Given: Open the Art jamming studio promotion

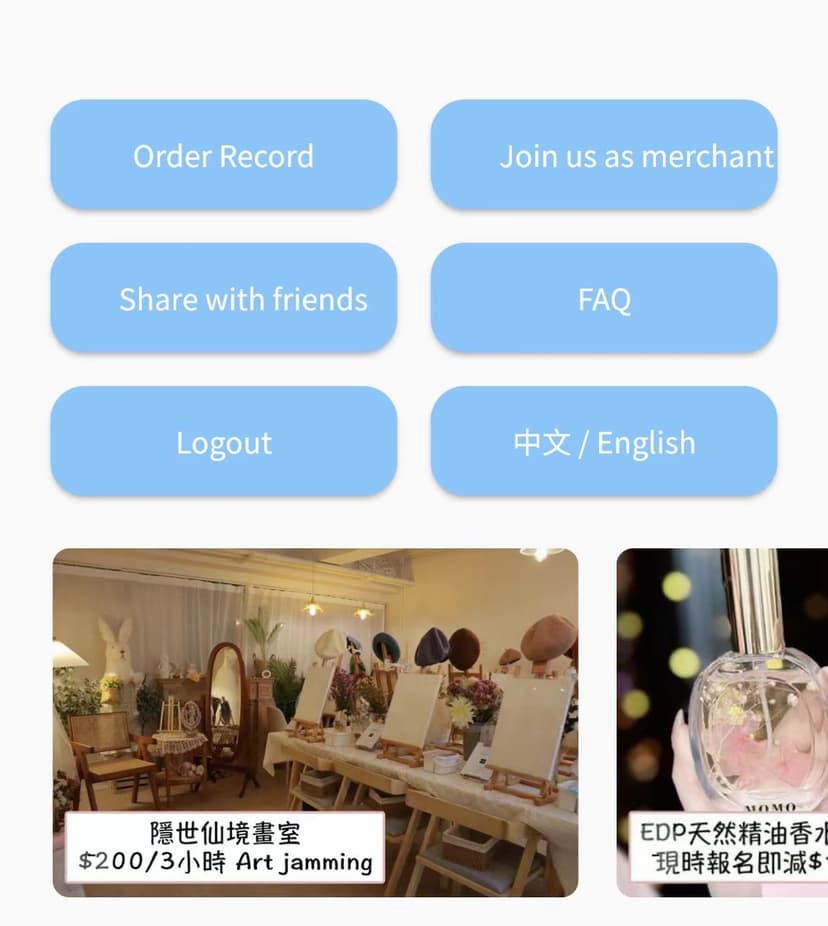Looking at the screenshot, I should point(315,722).
